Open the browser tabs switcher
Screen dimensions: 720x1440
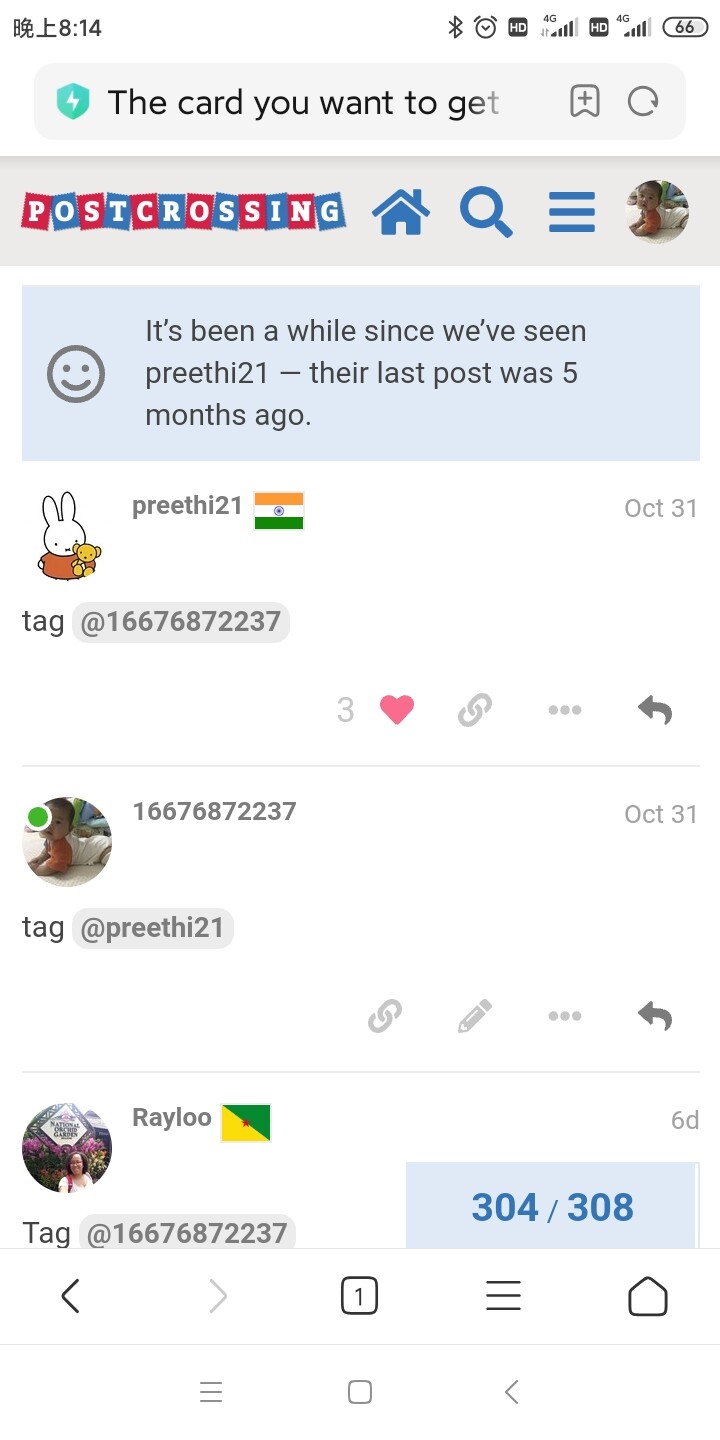point(359,1297)
